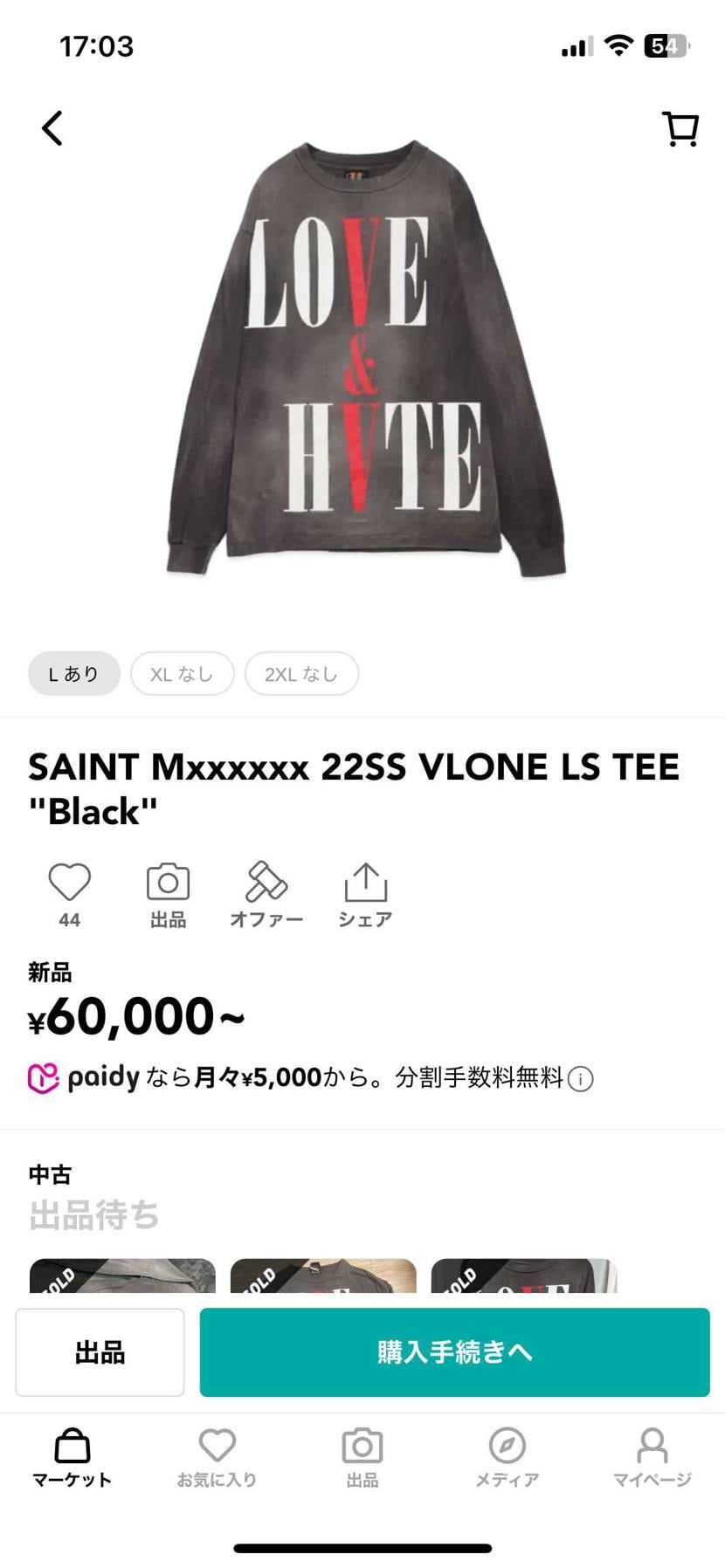Switch to the お気に入り tab
Screen dimensions: 725x1568
[x=217, y=1457]
